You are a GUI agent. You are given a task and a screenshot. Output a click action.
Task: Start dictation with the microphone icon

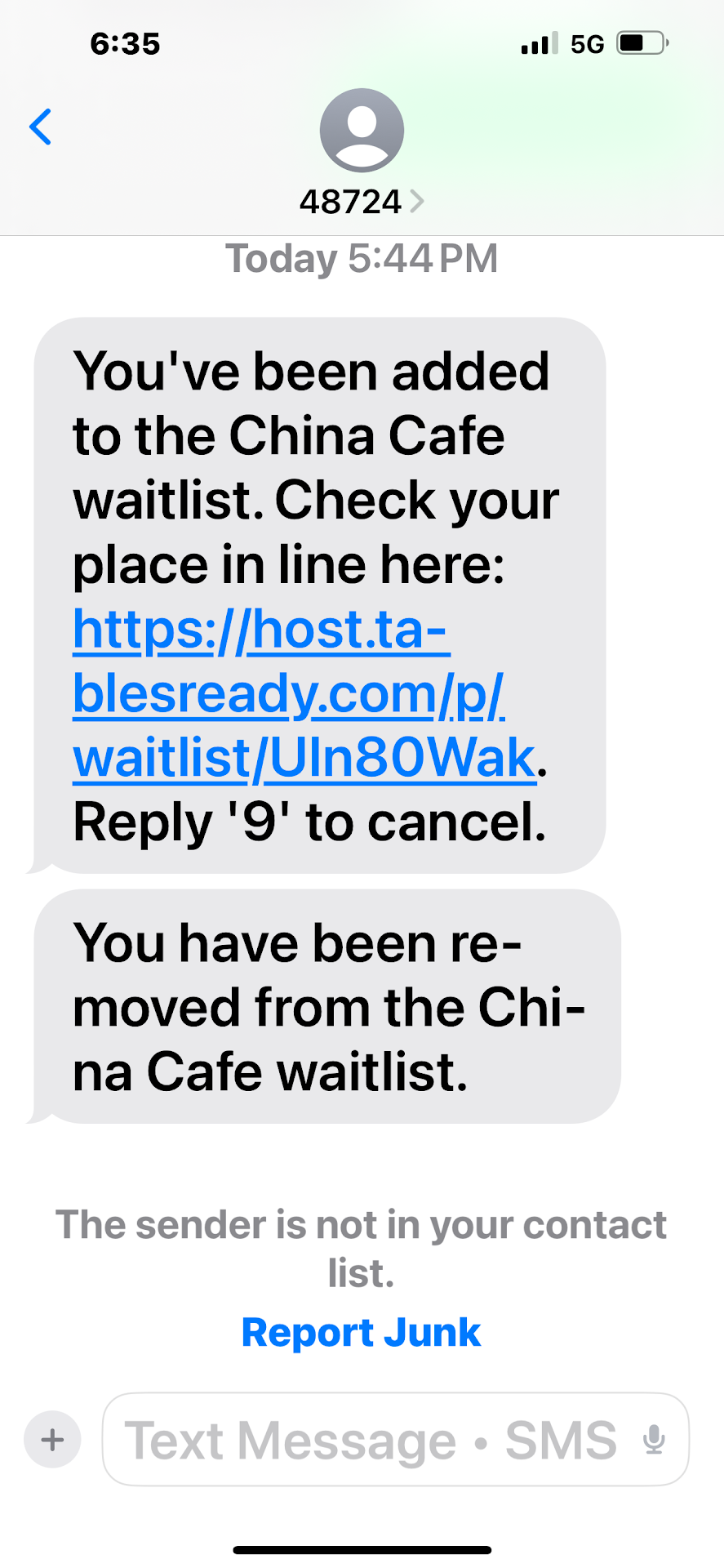point(654,1439)
